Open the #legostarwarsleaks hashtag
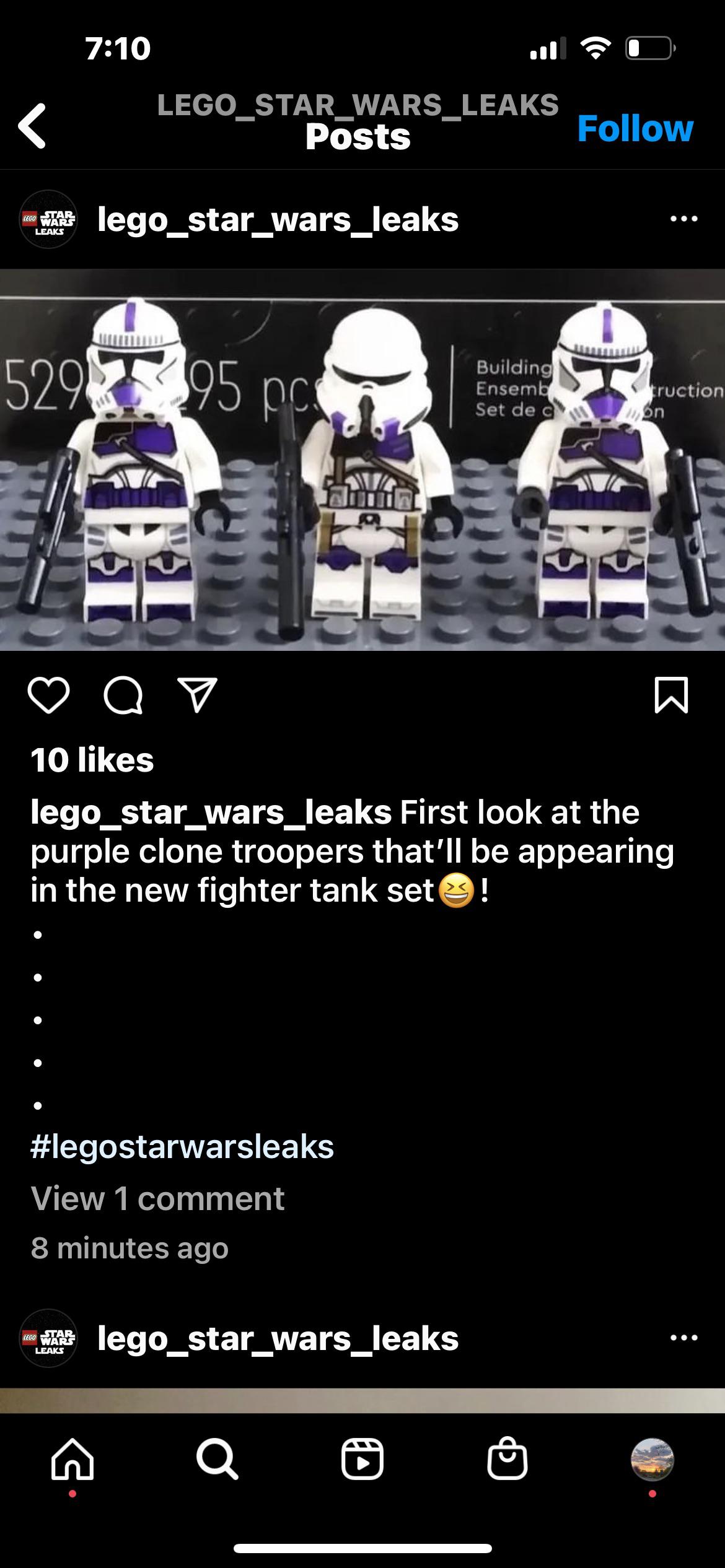Image resolution: width=725 pixels, height=1568 pixels. (182, 1146)
